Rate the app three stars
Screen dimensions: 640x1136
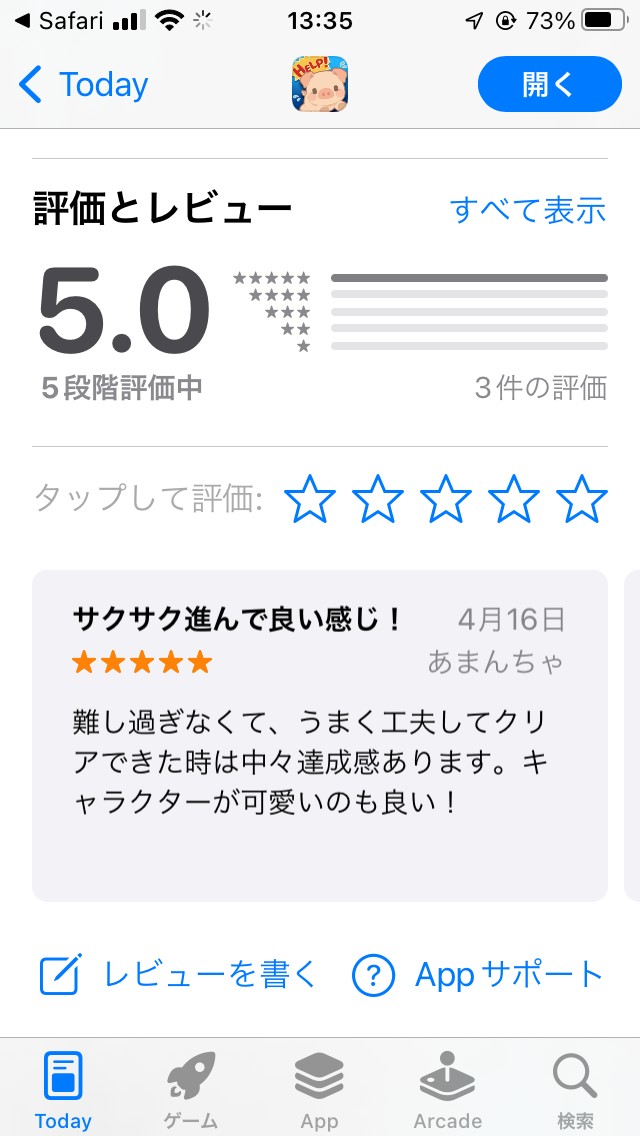click(x=446, y=499)
